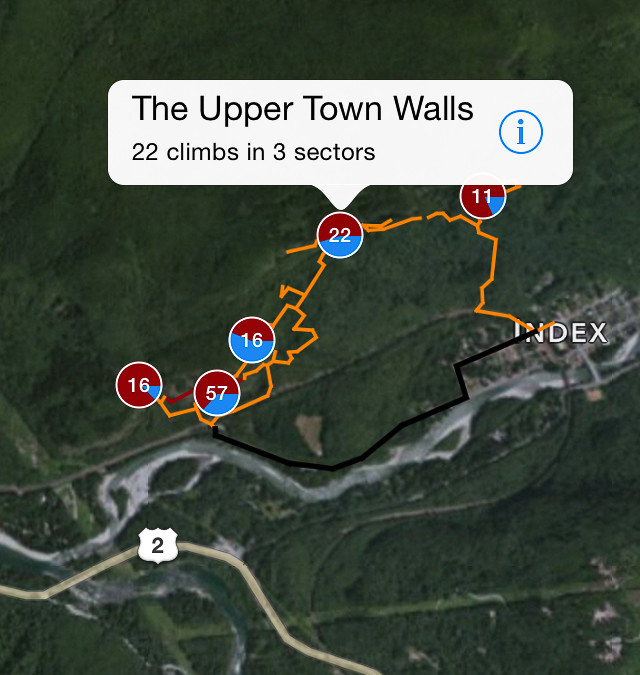Select the map marker showing 22 climbs
The width and height of the screenshot is (640, 675).
pos(340,235)
